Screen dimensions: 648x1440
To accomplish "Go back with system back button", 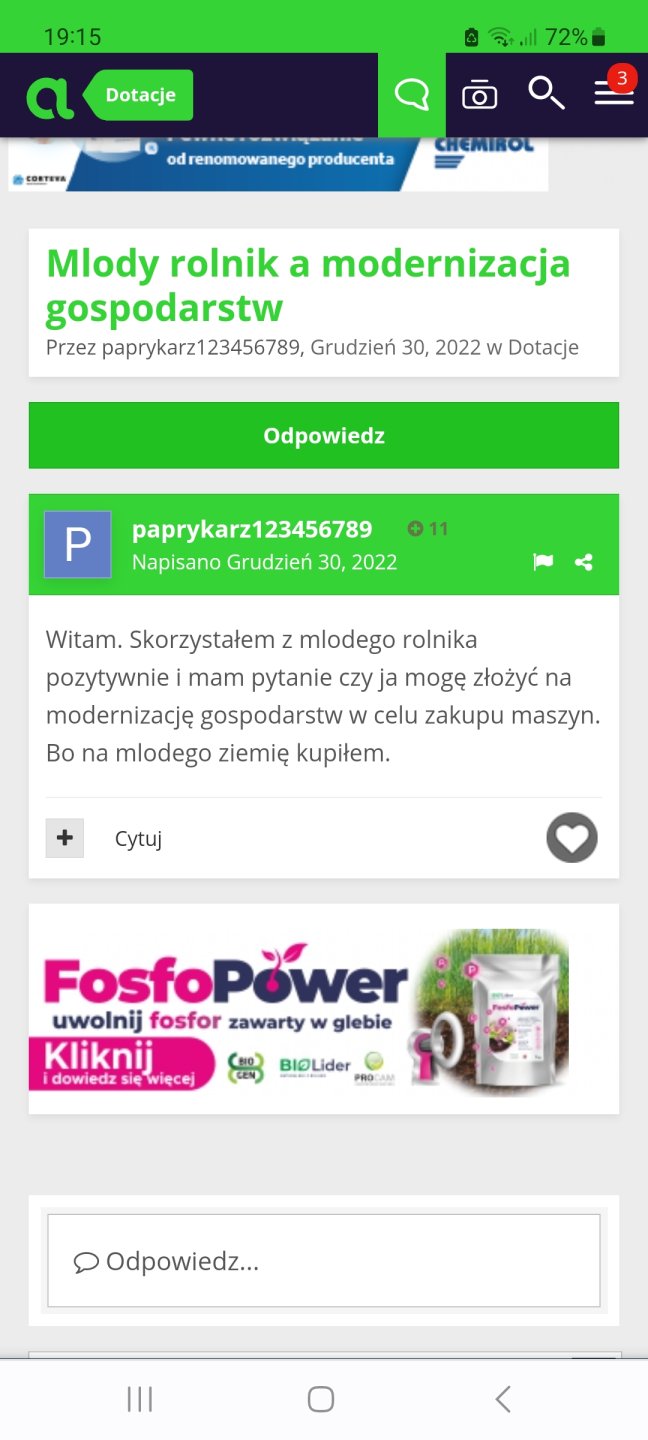I will point(503,1399).
